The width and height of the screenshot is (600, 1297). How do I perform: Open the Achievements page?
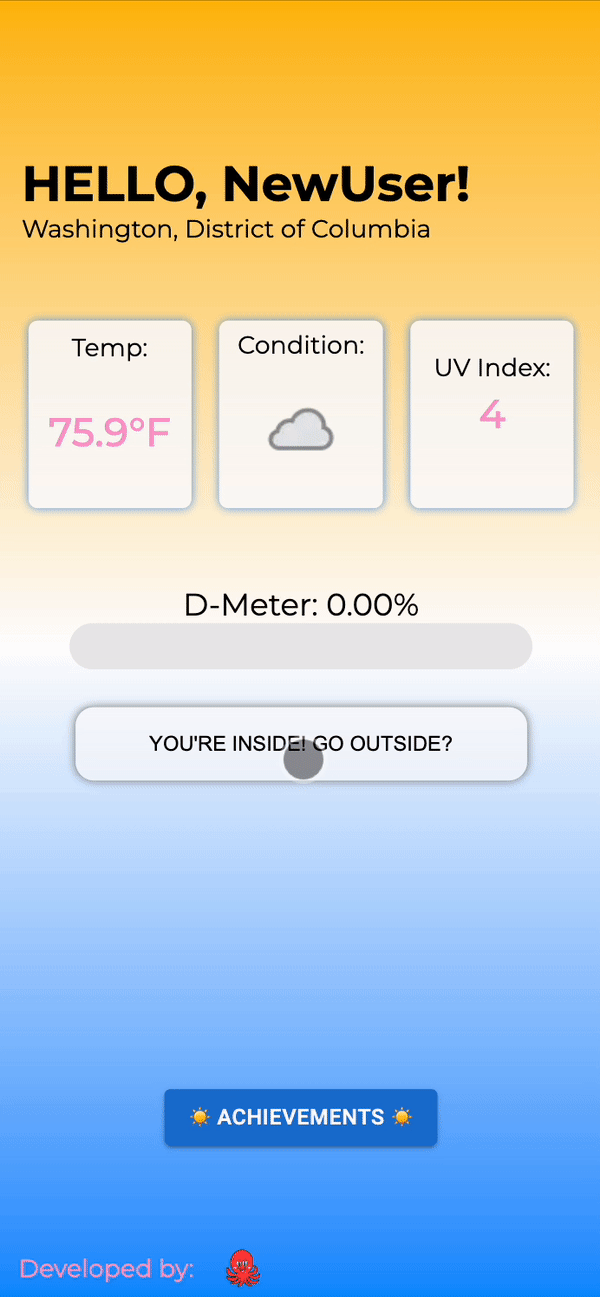(300, 1117)
